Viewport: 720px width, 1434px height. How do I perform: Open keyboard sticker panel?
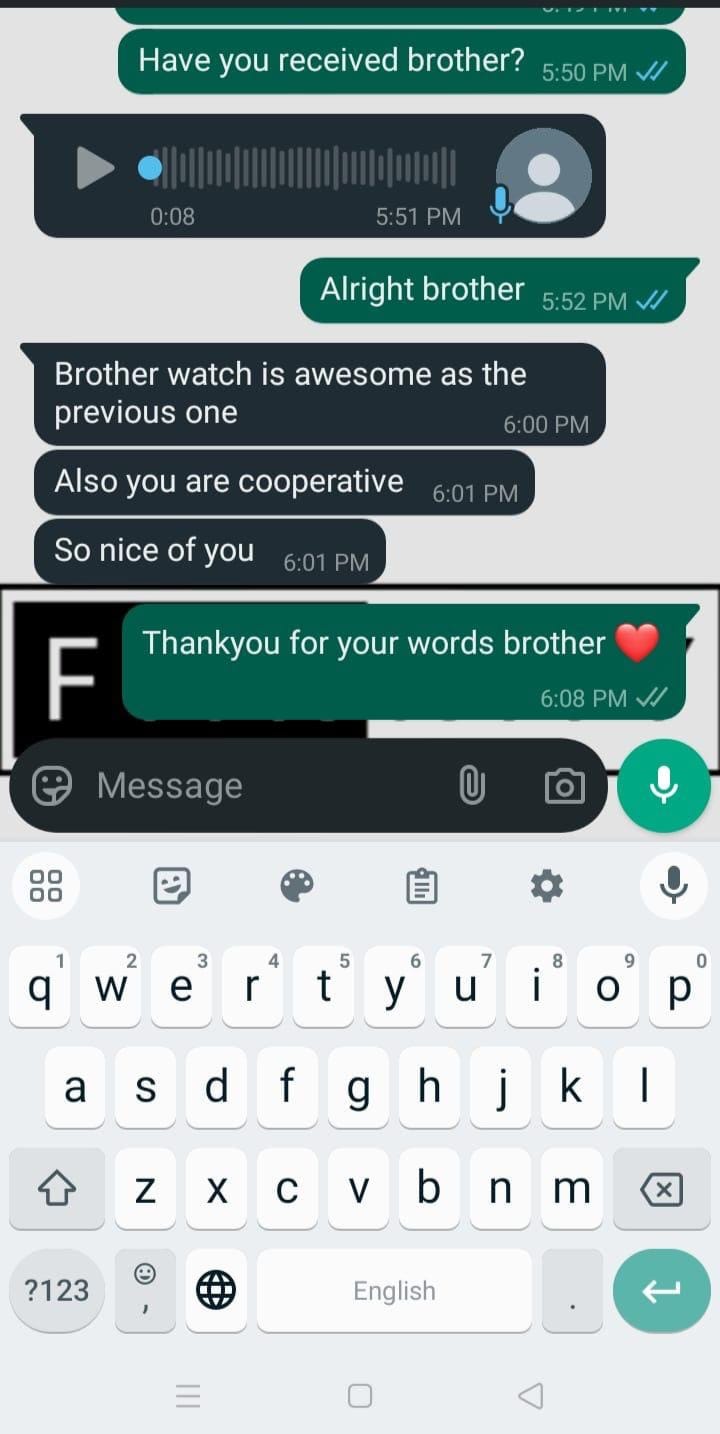pos(171,885)
